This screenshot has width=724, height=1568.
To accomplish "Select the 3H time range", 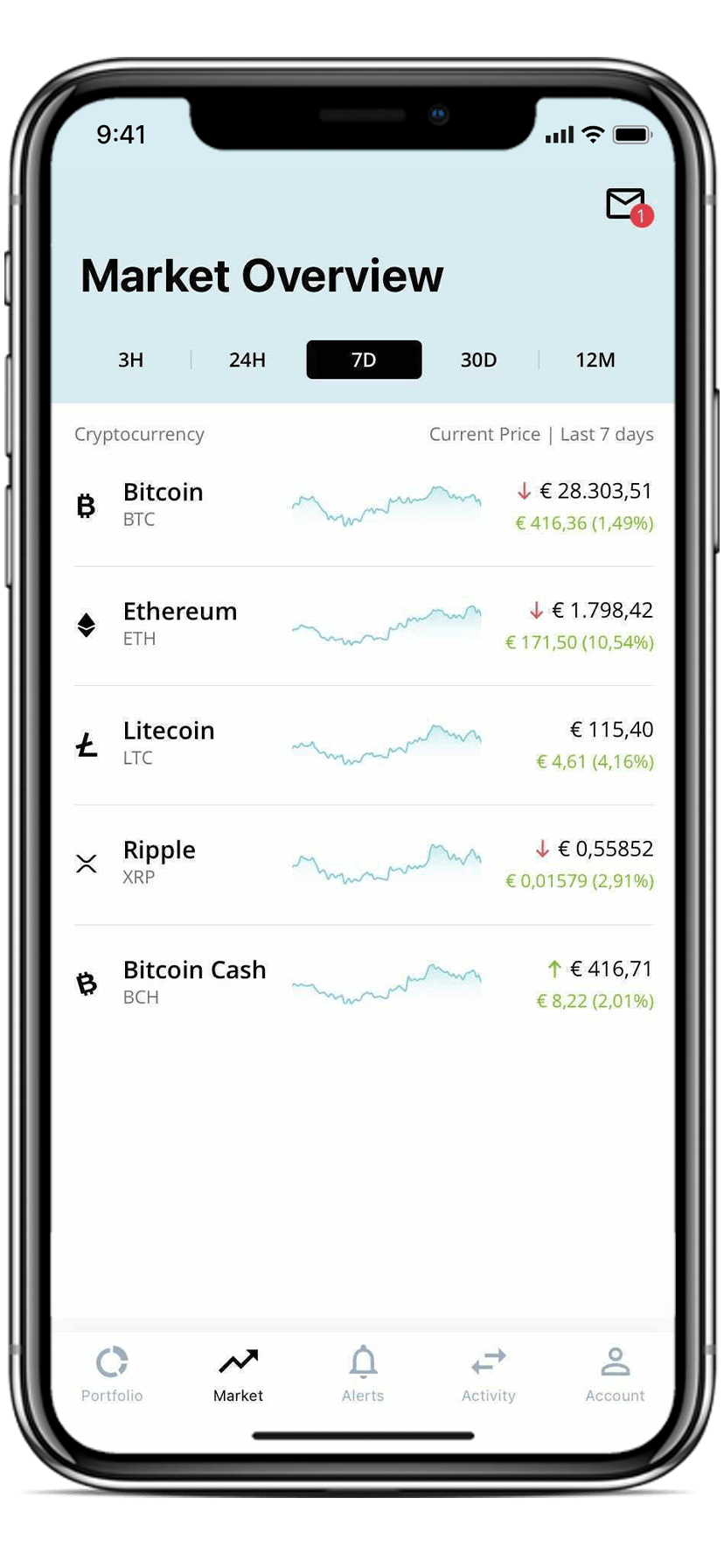I will pos(131,360).
